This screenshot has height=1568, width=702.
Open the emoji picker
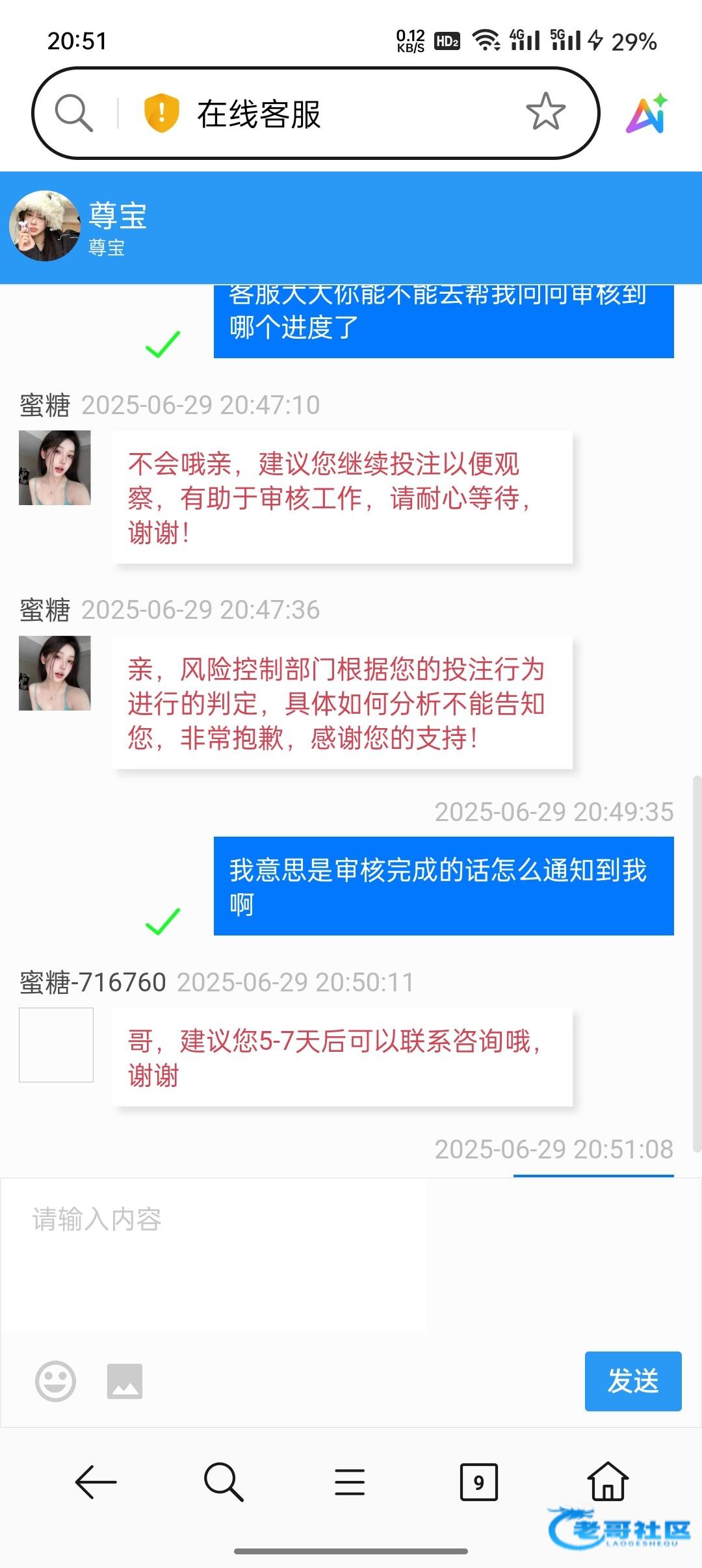point(55,1380)
